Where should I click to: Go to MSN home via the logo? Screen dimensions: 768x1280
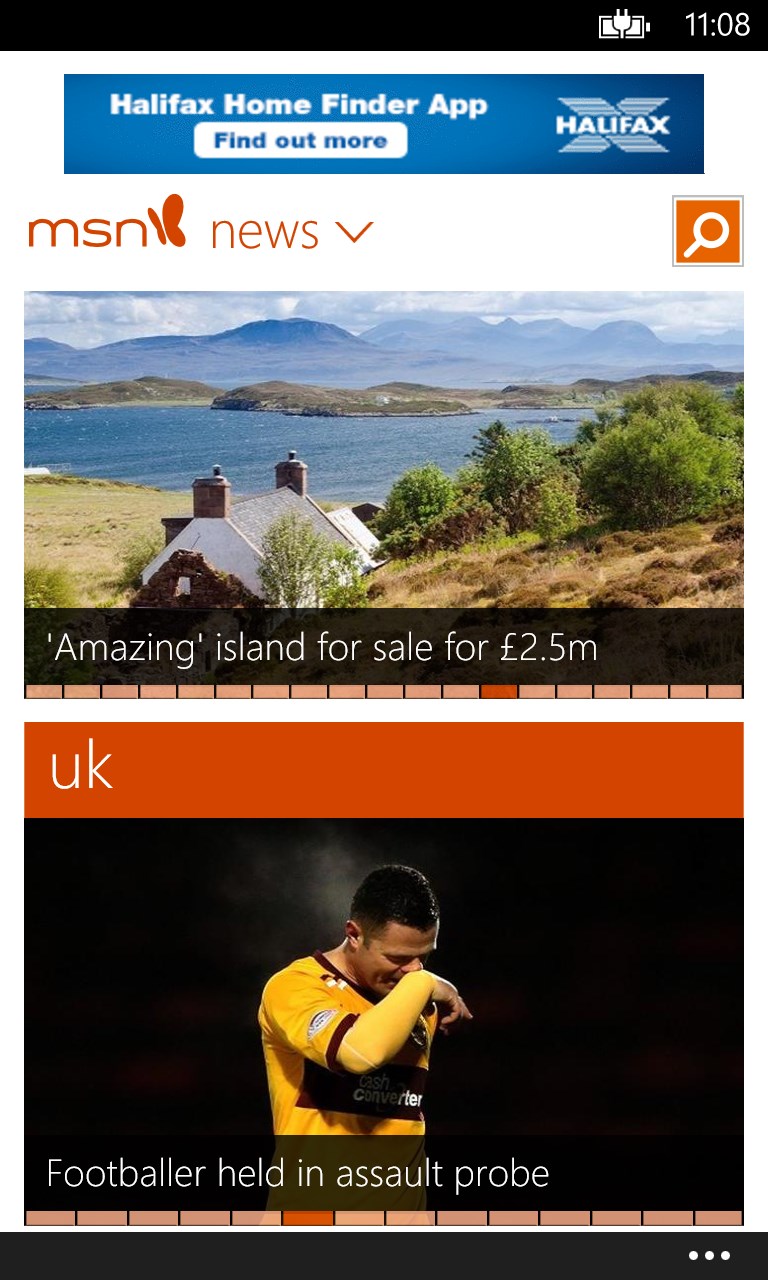107,224
